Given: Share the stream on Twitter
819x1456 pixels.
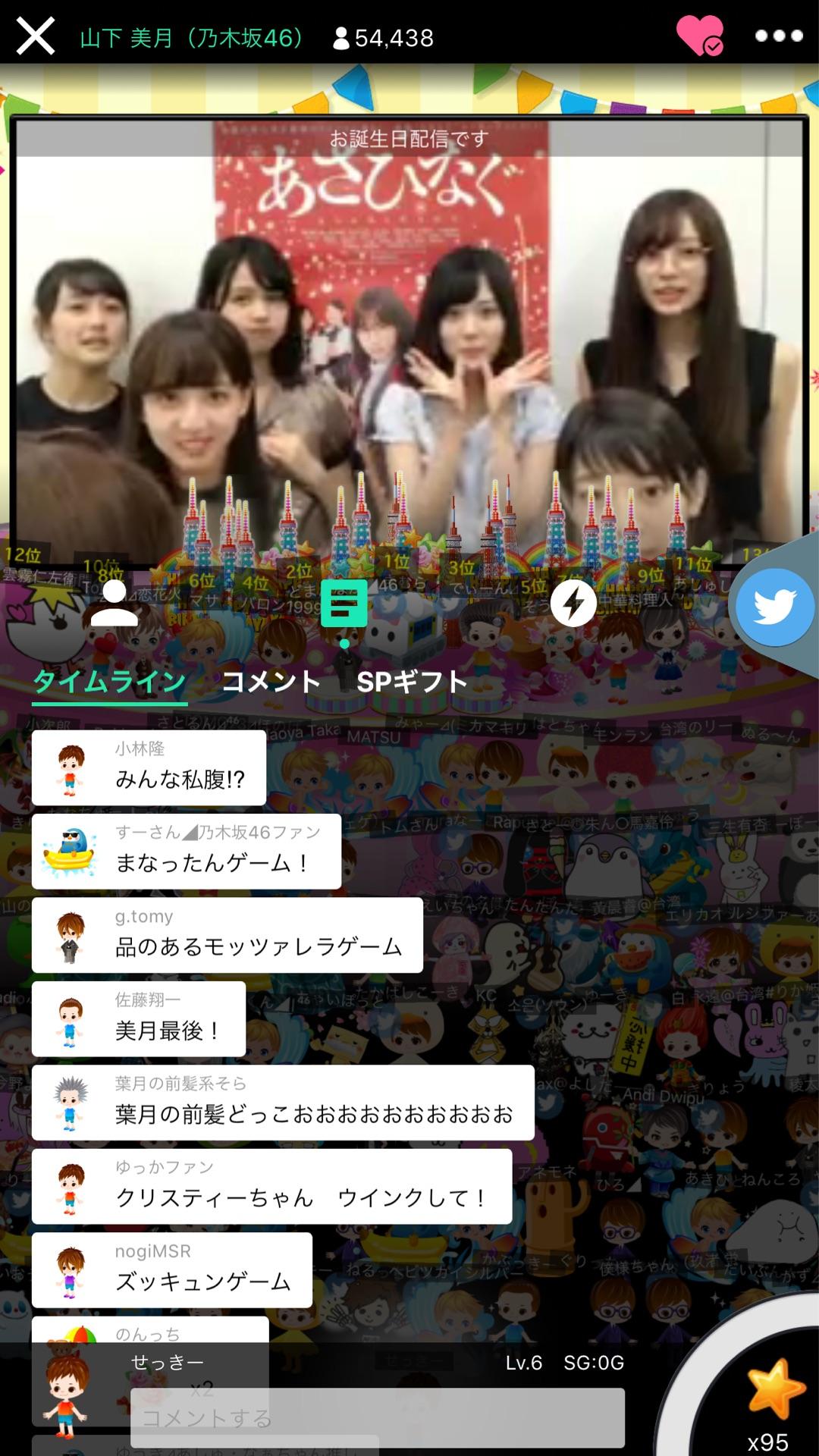Looking at the screenshot, I should coord(774,607).
